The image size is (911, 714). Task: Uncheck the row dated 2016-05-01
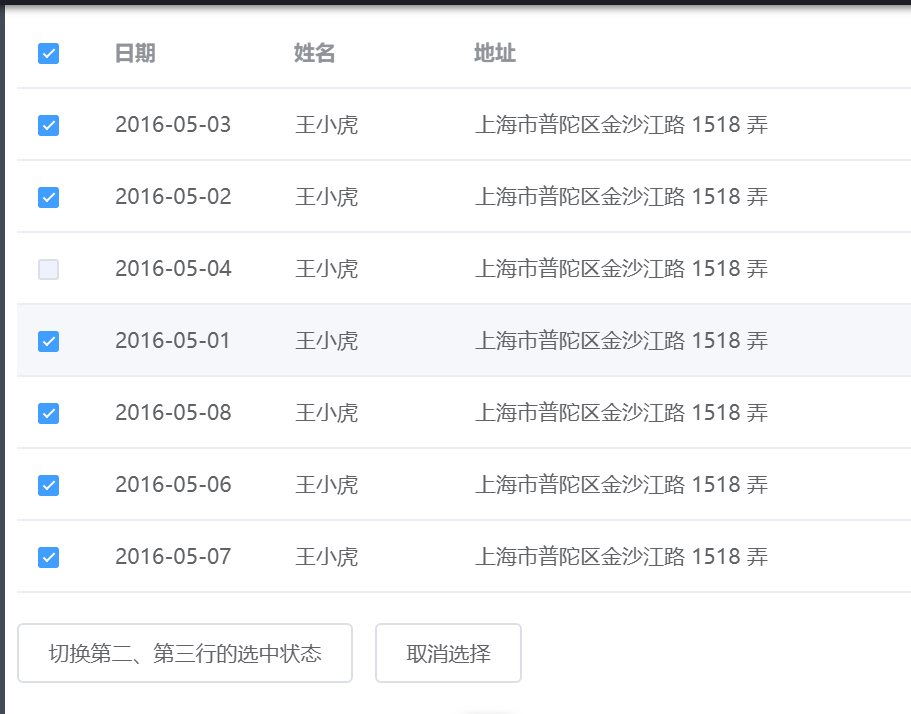48,341
